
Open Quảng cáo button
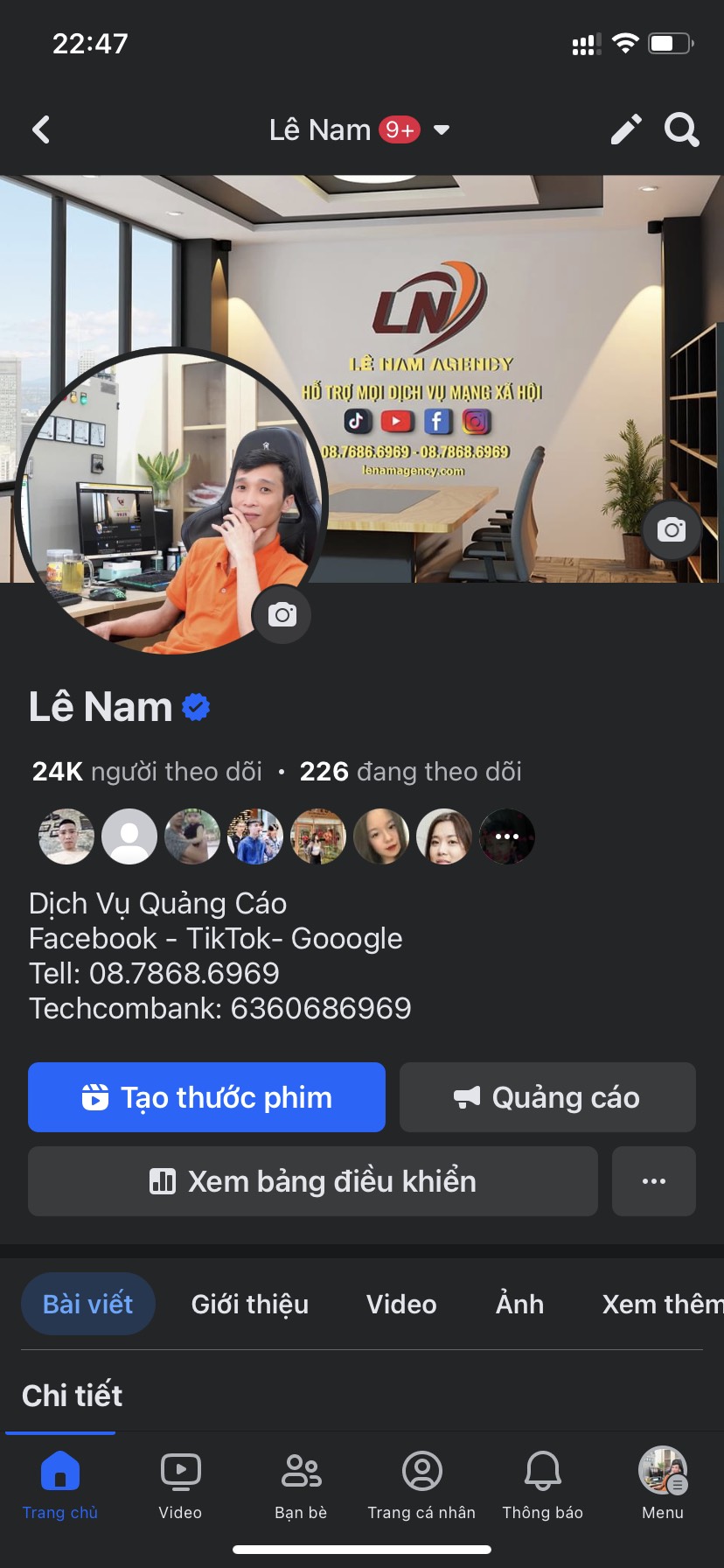click(547, 1097)
